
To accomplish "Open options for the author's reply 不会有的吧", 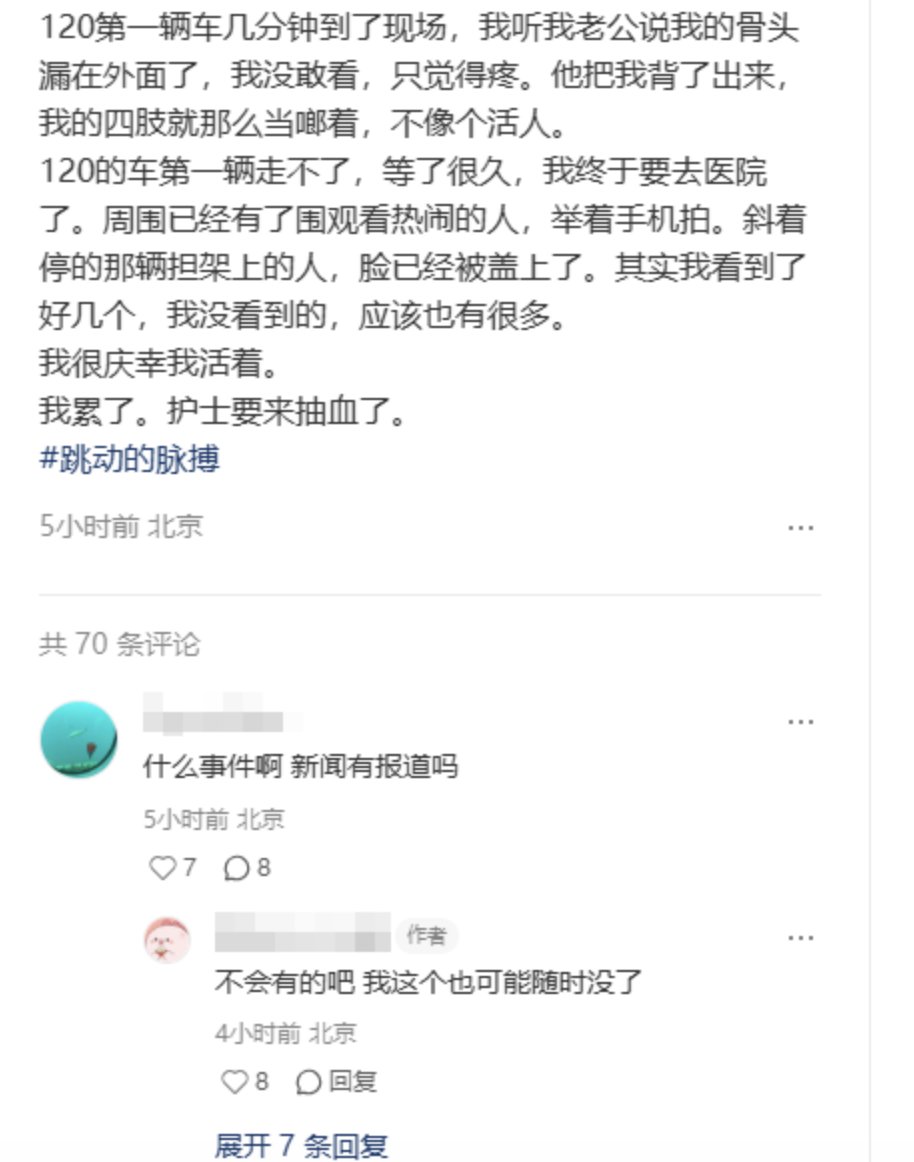I will coord(800,938).
